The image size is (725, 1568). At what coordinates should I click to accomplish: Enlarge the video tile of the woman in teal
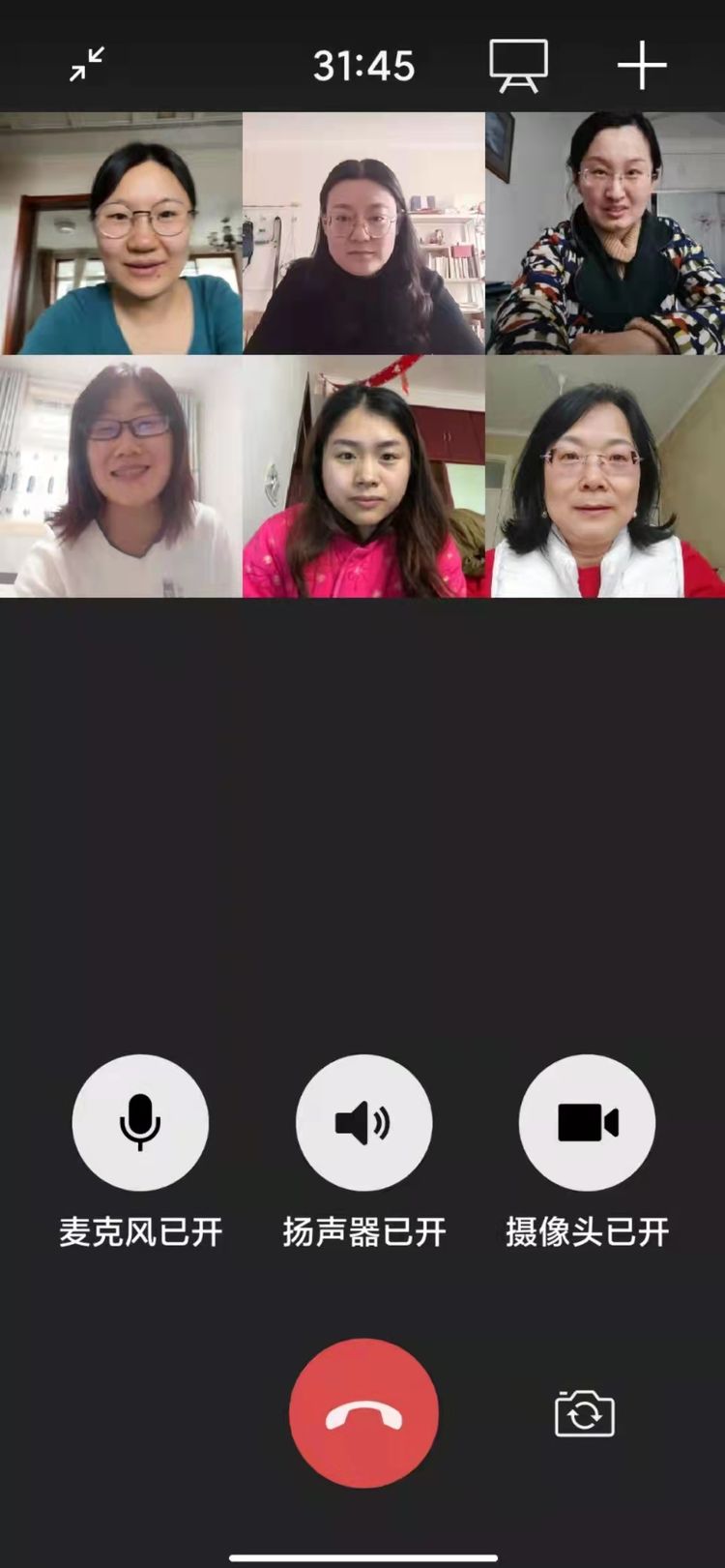121,234
